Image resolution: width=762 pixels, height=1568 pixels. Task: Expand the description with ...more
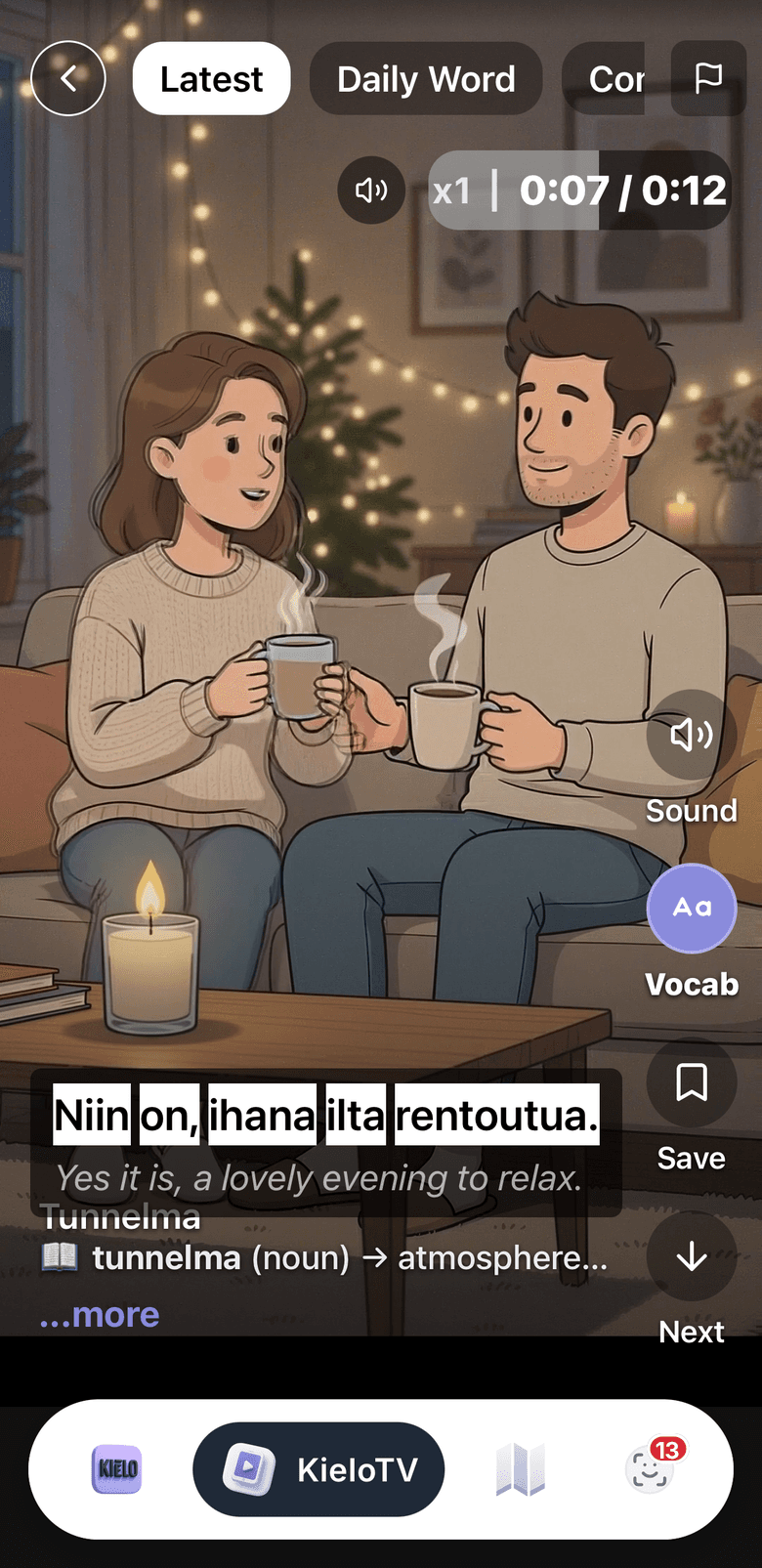100,1315
